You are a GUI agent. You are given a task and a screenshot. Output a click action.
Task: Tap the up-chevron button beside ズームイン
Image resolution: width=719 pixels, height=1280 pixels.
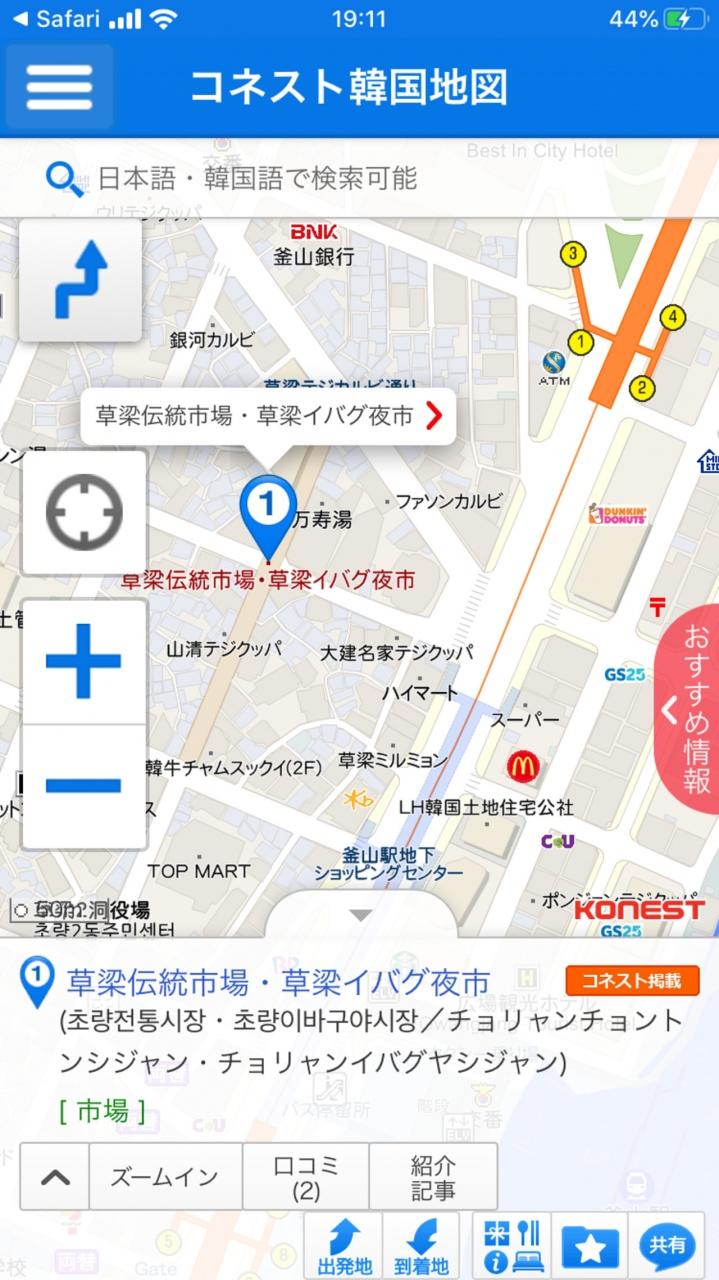pos(55,1177)
